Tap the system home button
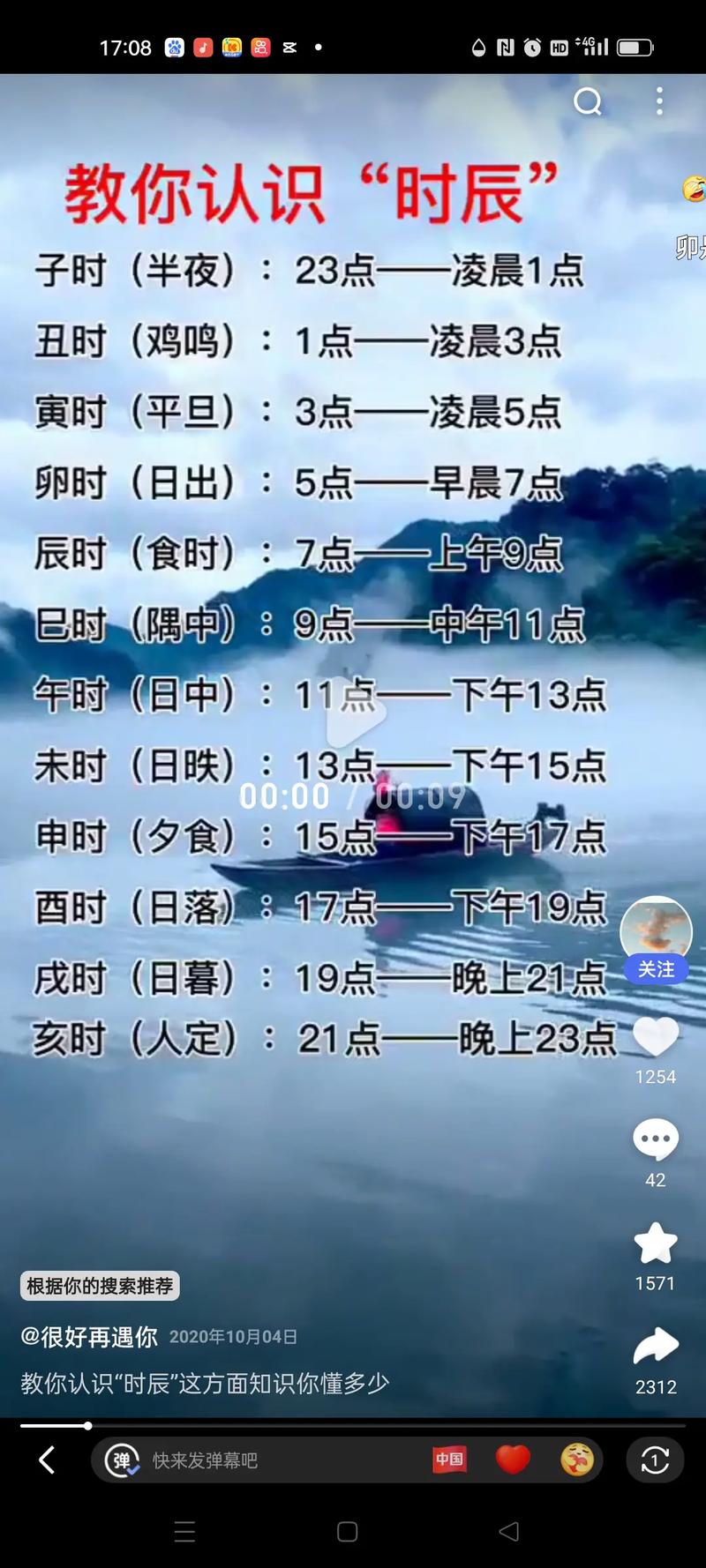The height and width of the screenshot is (1568, 706). click(348, 1532)
